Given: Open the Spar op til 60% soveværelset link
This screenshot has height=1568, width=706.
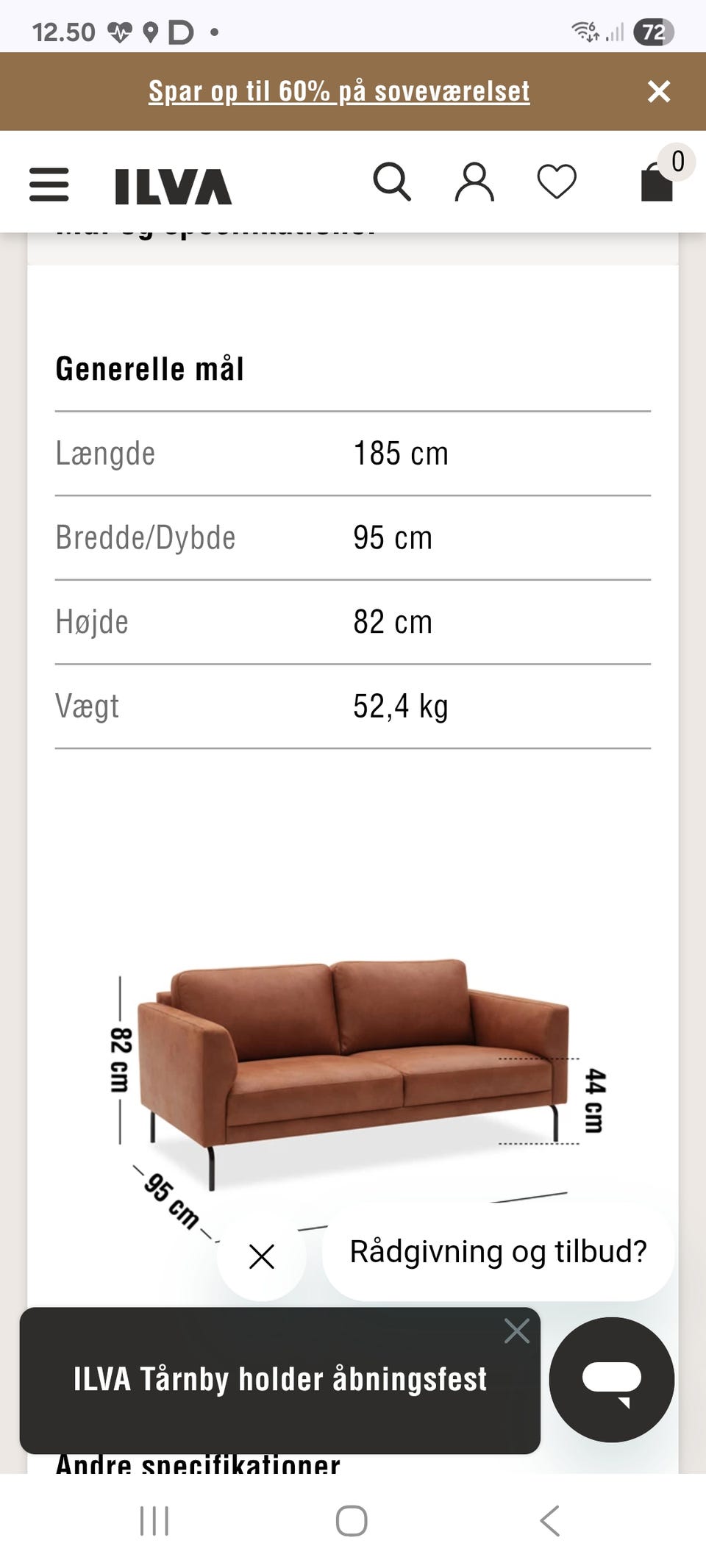Looking at the screenshot, I should (340, 90).
